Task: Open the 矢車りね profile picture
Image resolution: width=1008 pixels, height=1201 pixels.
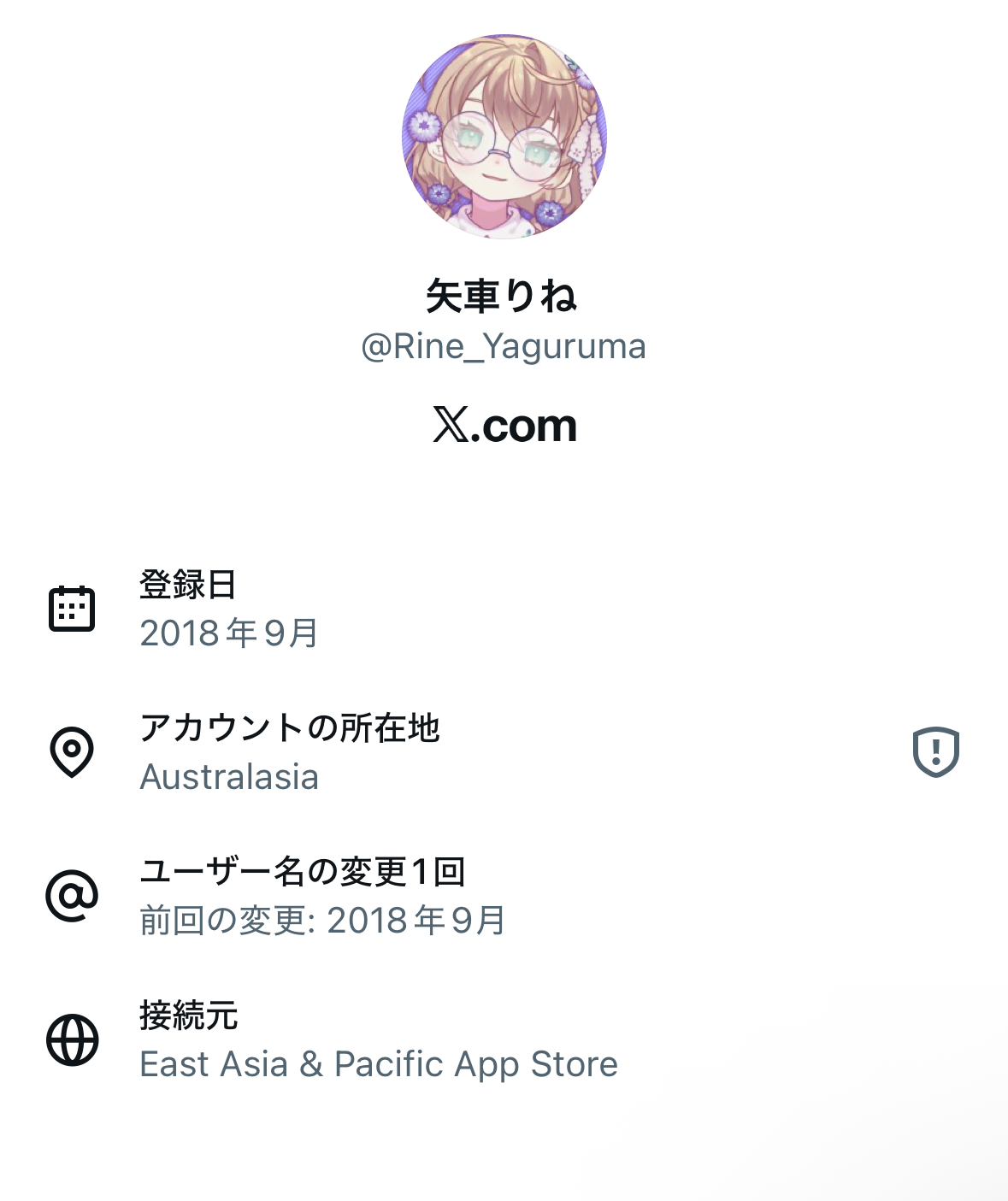Action: [x=504, y=137]
